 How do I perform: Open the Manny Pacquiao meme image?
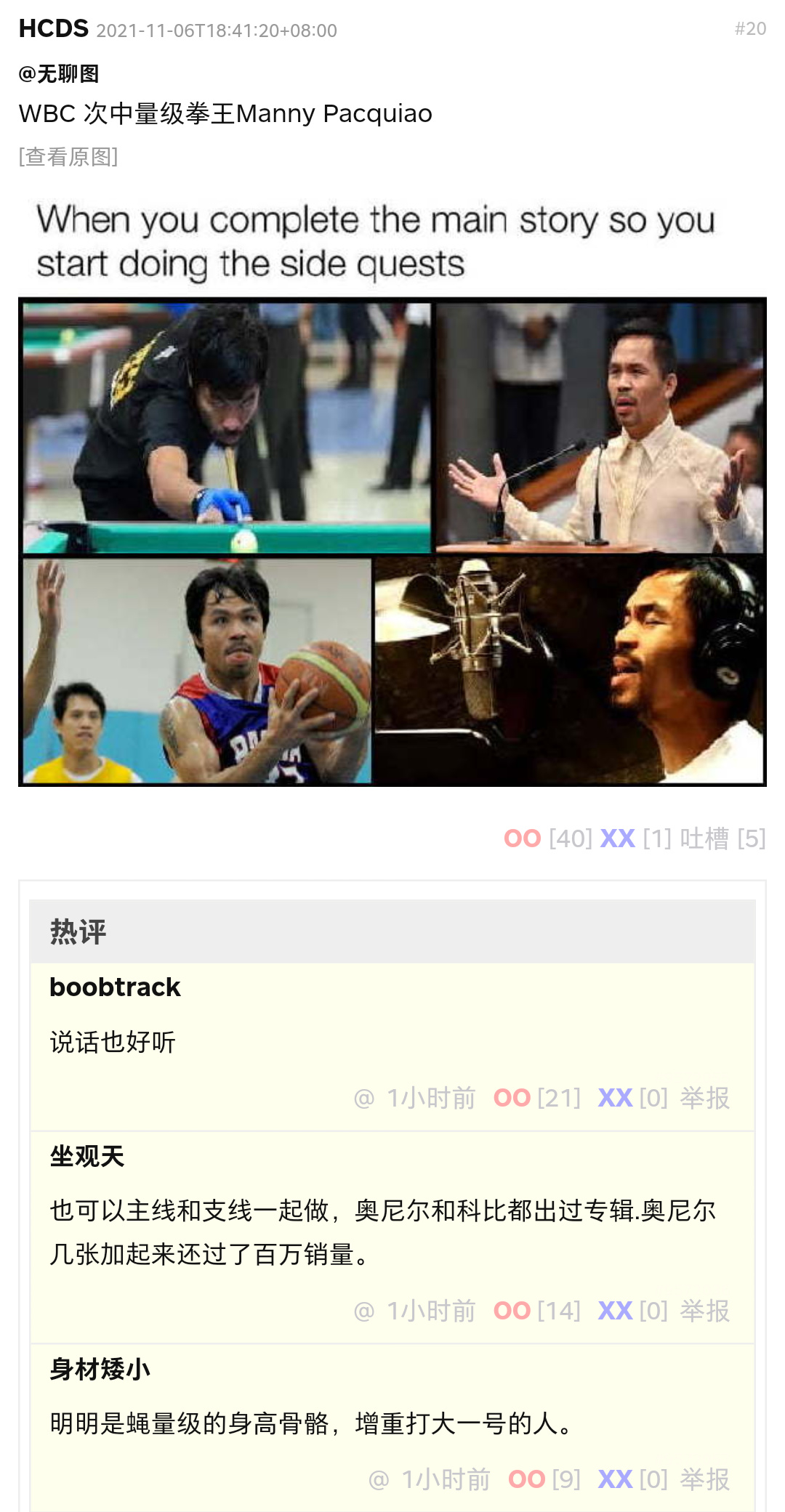click(392, 493)
